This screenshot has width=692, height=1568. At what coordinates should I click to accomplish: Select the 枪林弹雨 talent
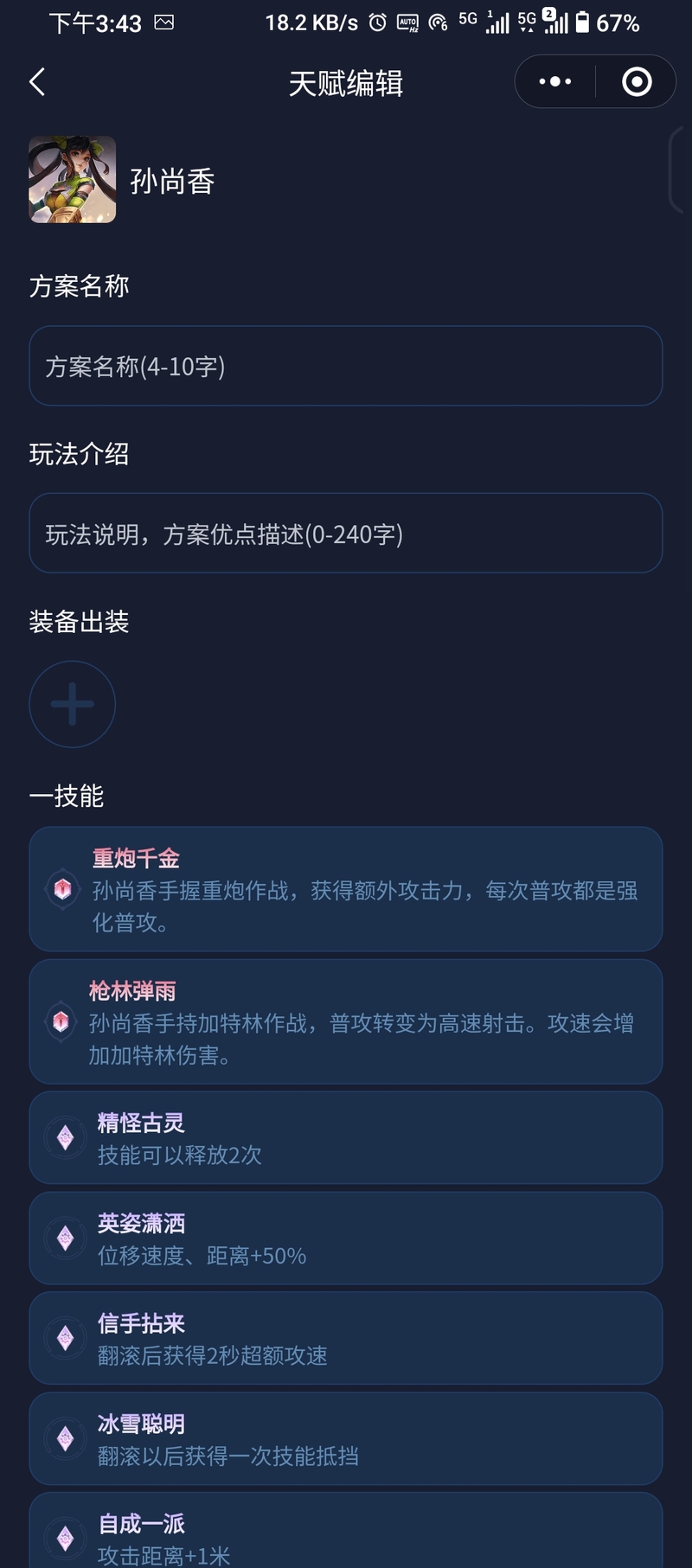click(346, 1021)
